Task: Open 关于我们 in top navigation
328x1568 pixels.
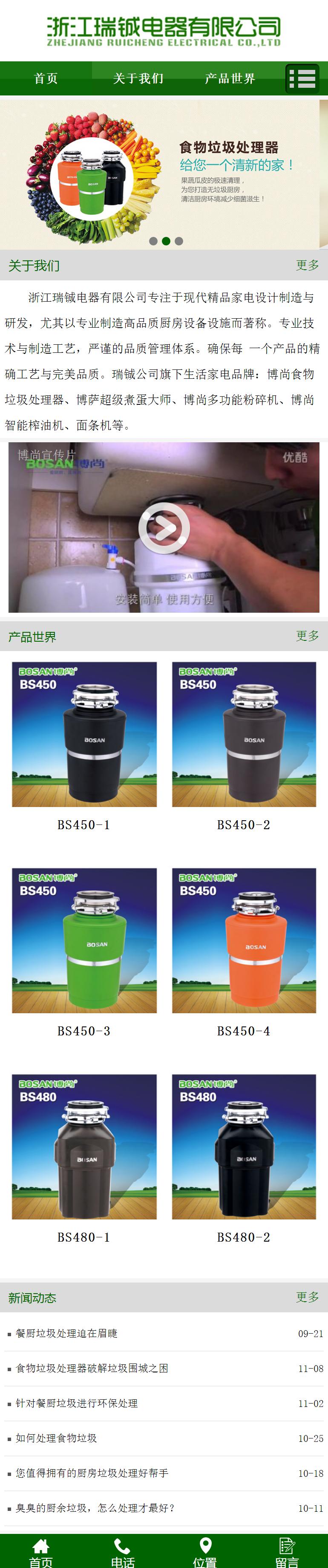Action: [x=138, y=78]
